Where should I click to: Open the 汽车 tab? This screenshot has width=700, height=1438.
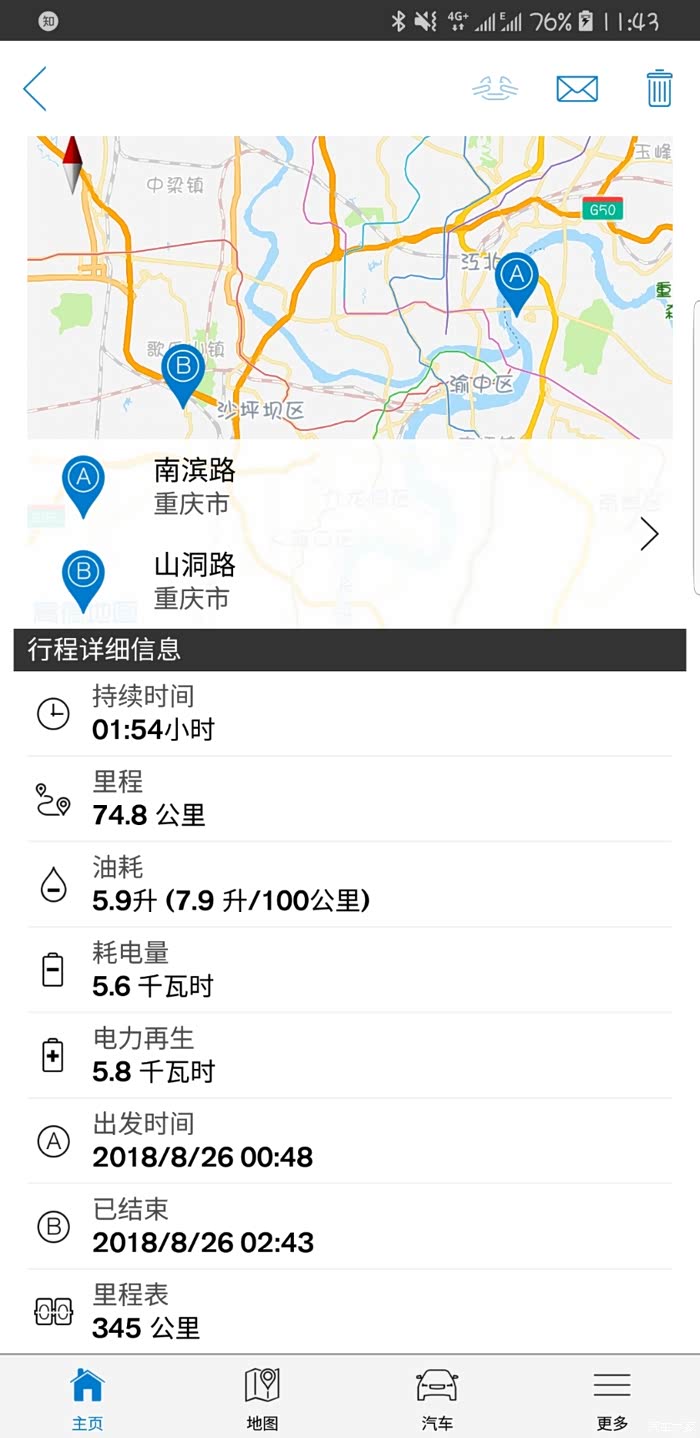pos(437,1397)
